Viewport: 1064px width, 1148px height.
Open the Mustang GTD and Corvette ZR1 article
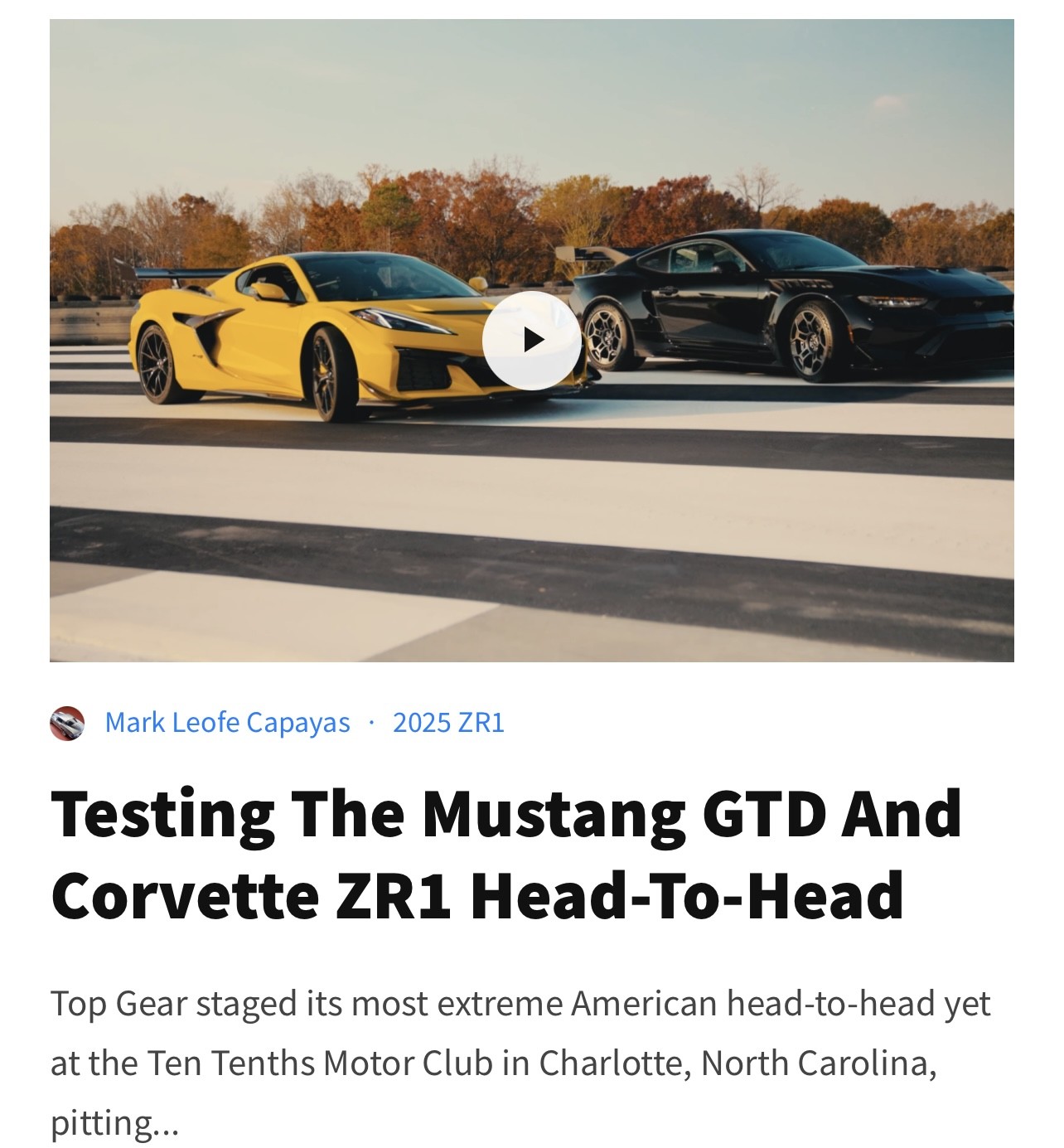[x=505, y=854]
